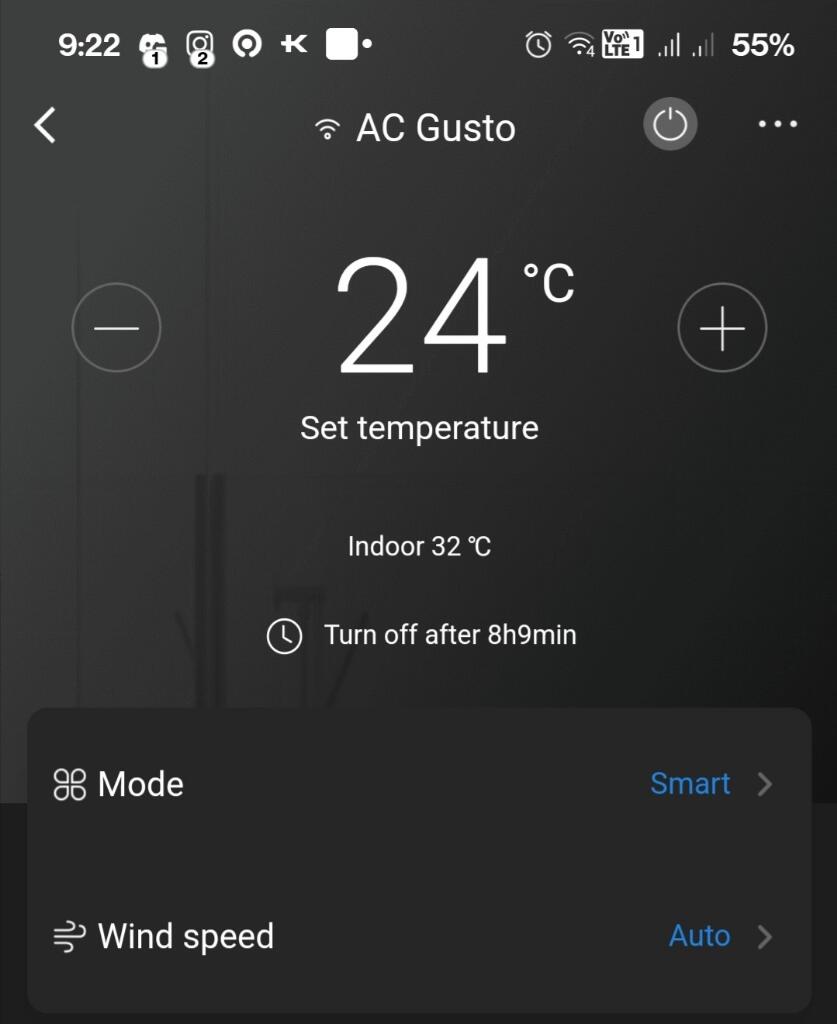Increase the set temperature
The image size is (837, 1024).
tap(722, 328)
